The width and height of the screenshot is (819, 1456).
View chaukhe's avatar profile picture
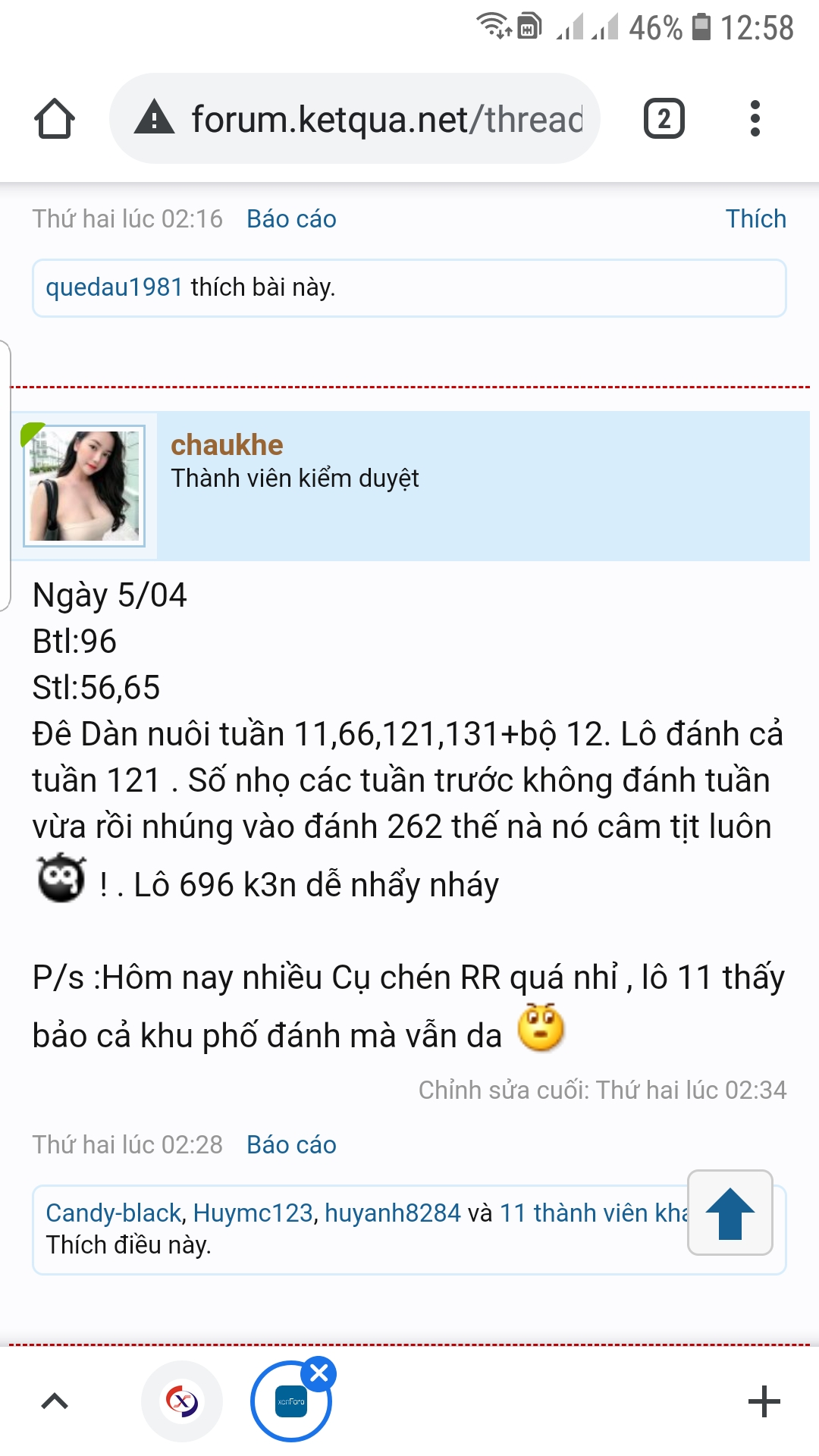[x=84, y=486]
